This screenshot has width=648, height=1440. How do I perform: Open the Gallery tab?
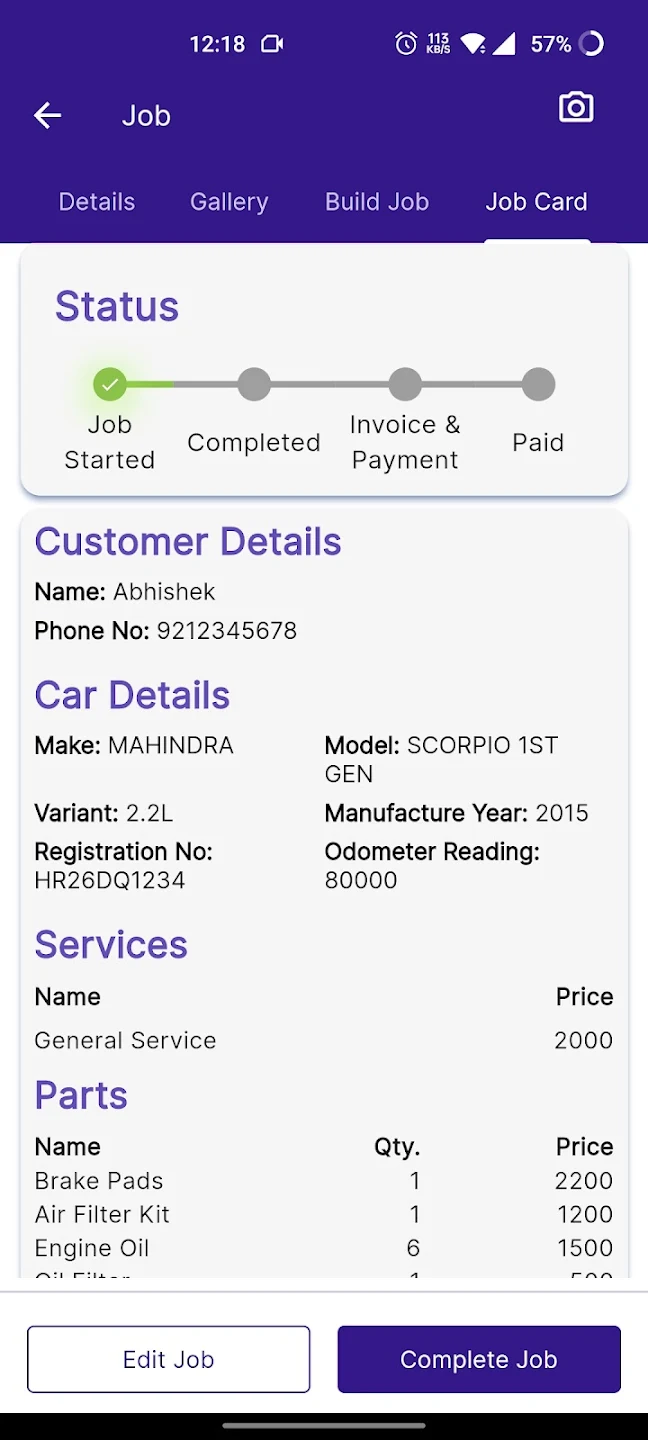tap(229, 202)
